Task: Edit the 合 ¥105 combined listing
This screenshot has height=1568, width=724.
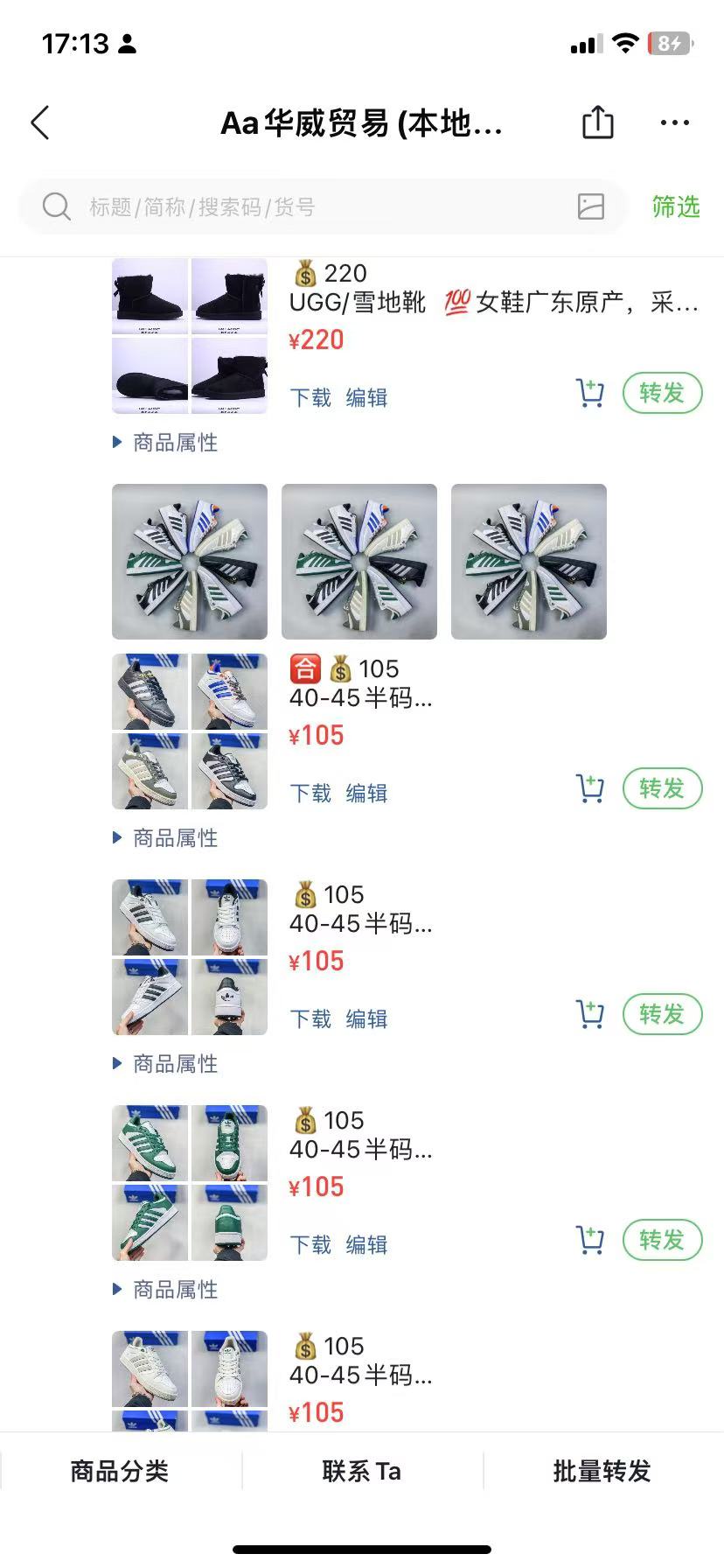Action: 366,794
